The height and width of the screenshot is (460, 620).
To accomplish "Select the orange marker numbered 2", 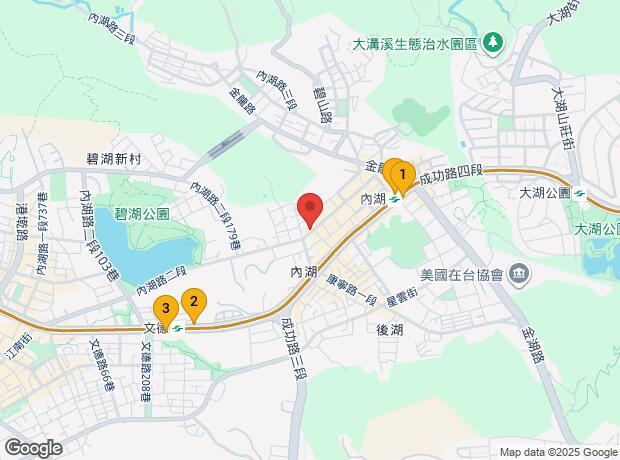I will click(194, 300).
